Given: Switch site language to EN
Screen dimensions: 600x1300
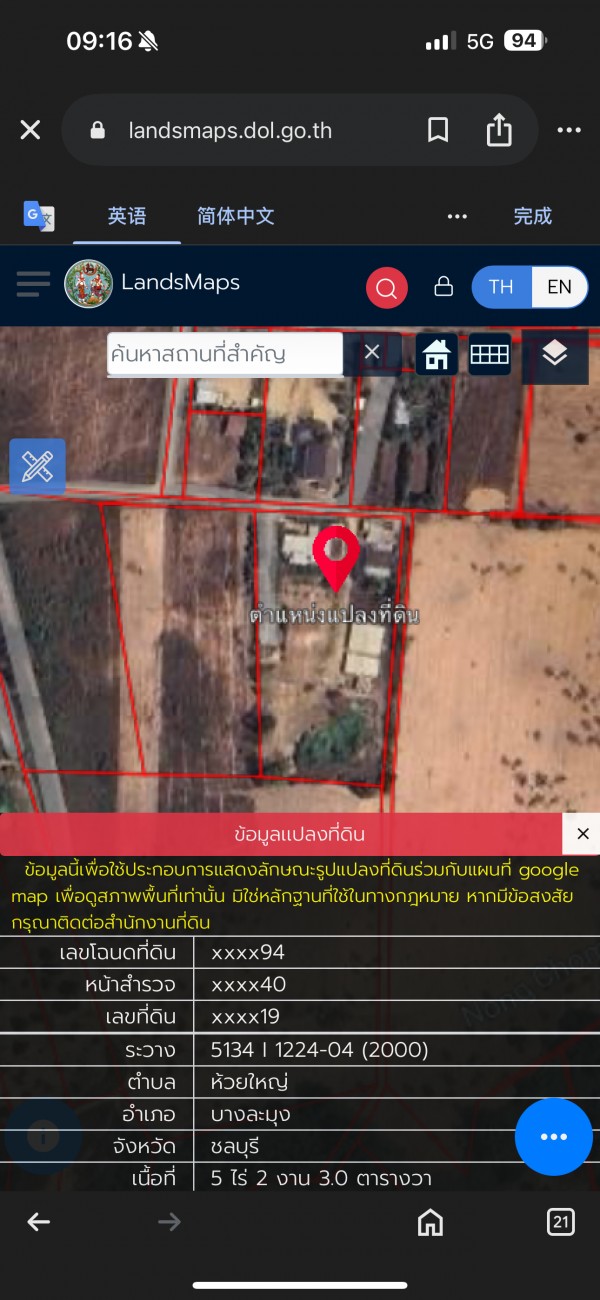Looking at the screenshot, I should point(559,287).
